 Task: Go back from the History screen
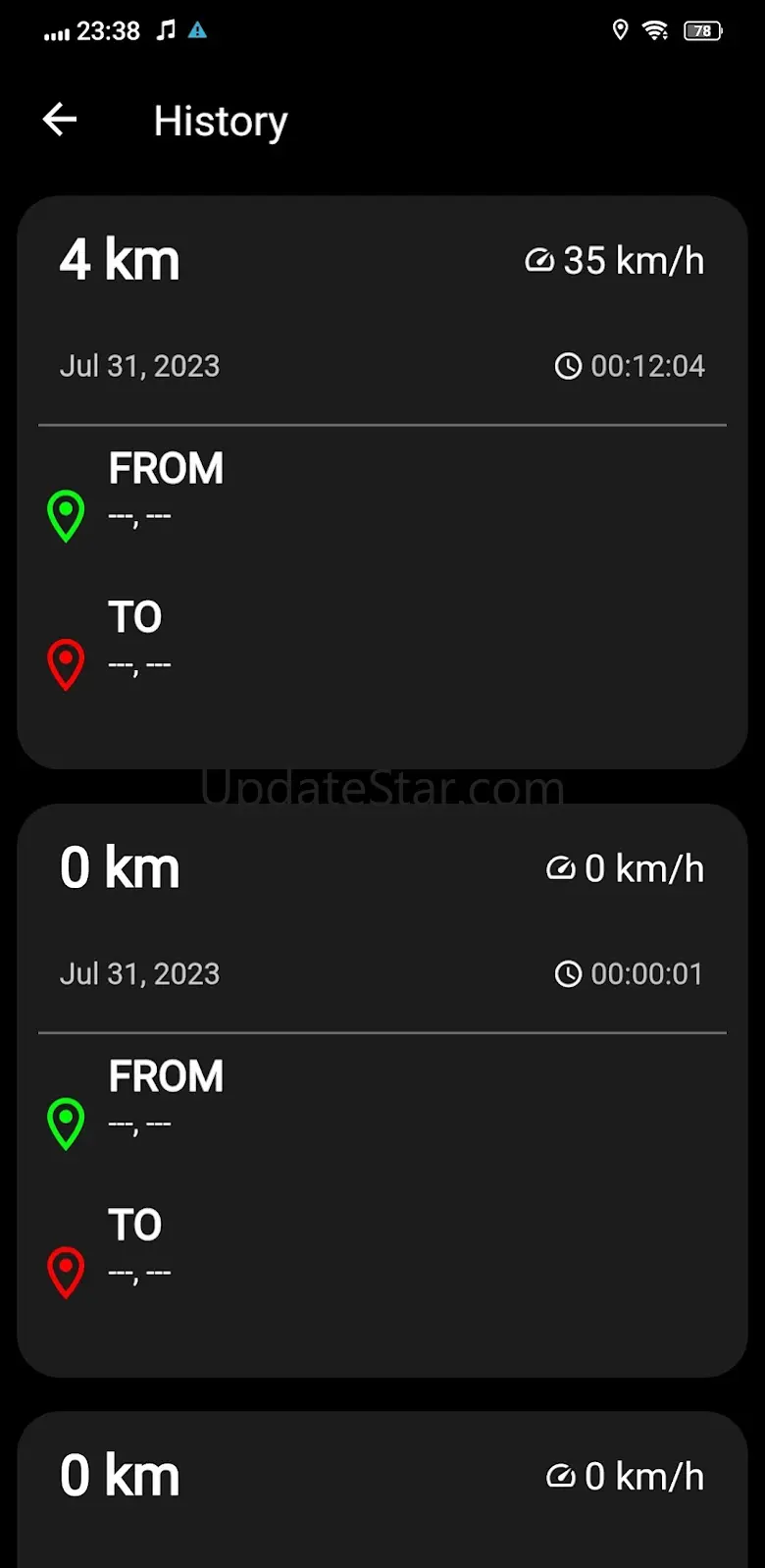[x=60, y=120]
